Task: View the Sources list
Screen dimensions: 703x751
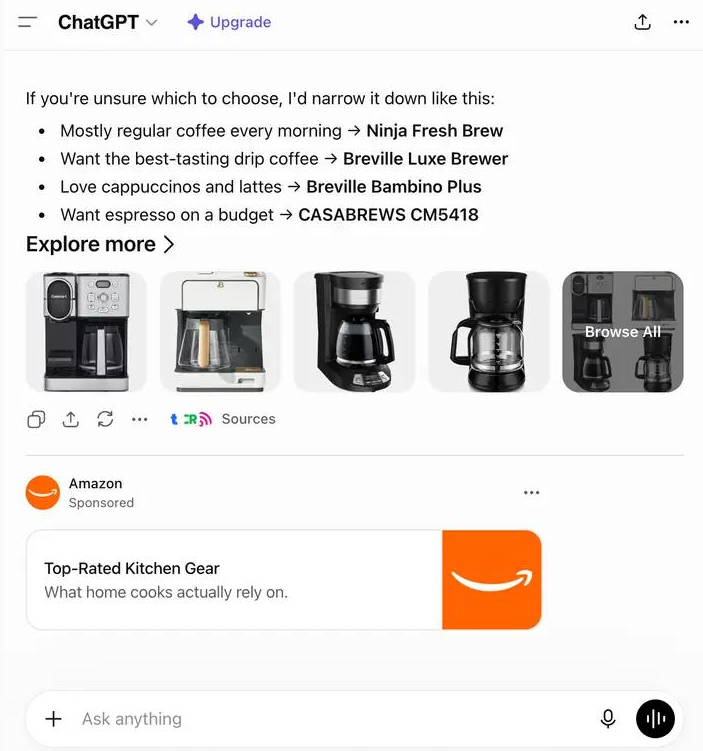Action: pos(223,419)
